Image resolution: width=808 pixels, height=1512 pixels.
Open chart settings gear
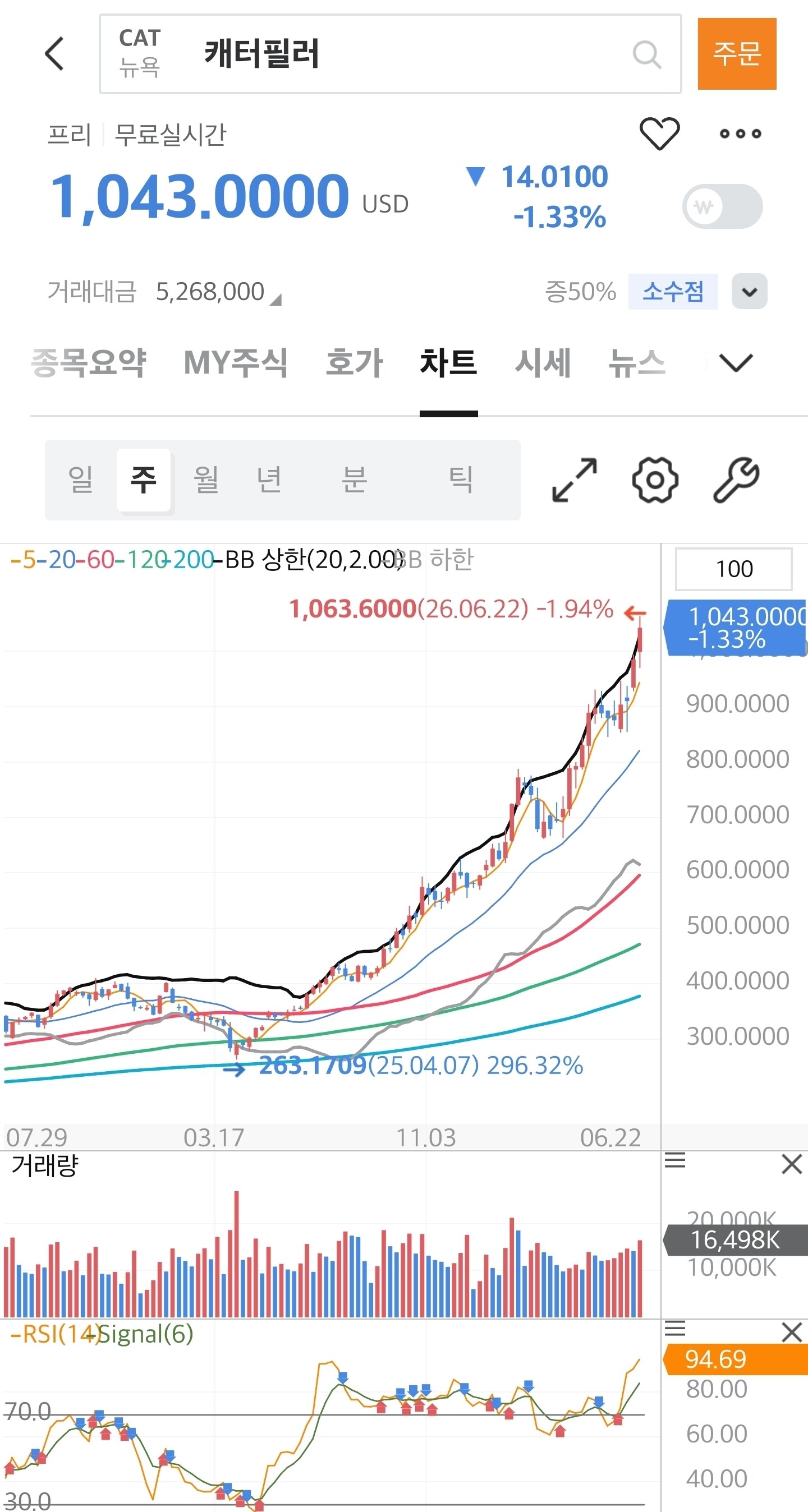coord(655,480)
